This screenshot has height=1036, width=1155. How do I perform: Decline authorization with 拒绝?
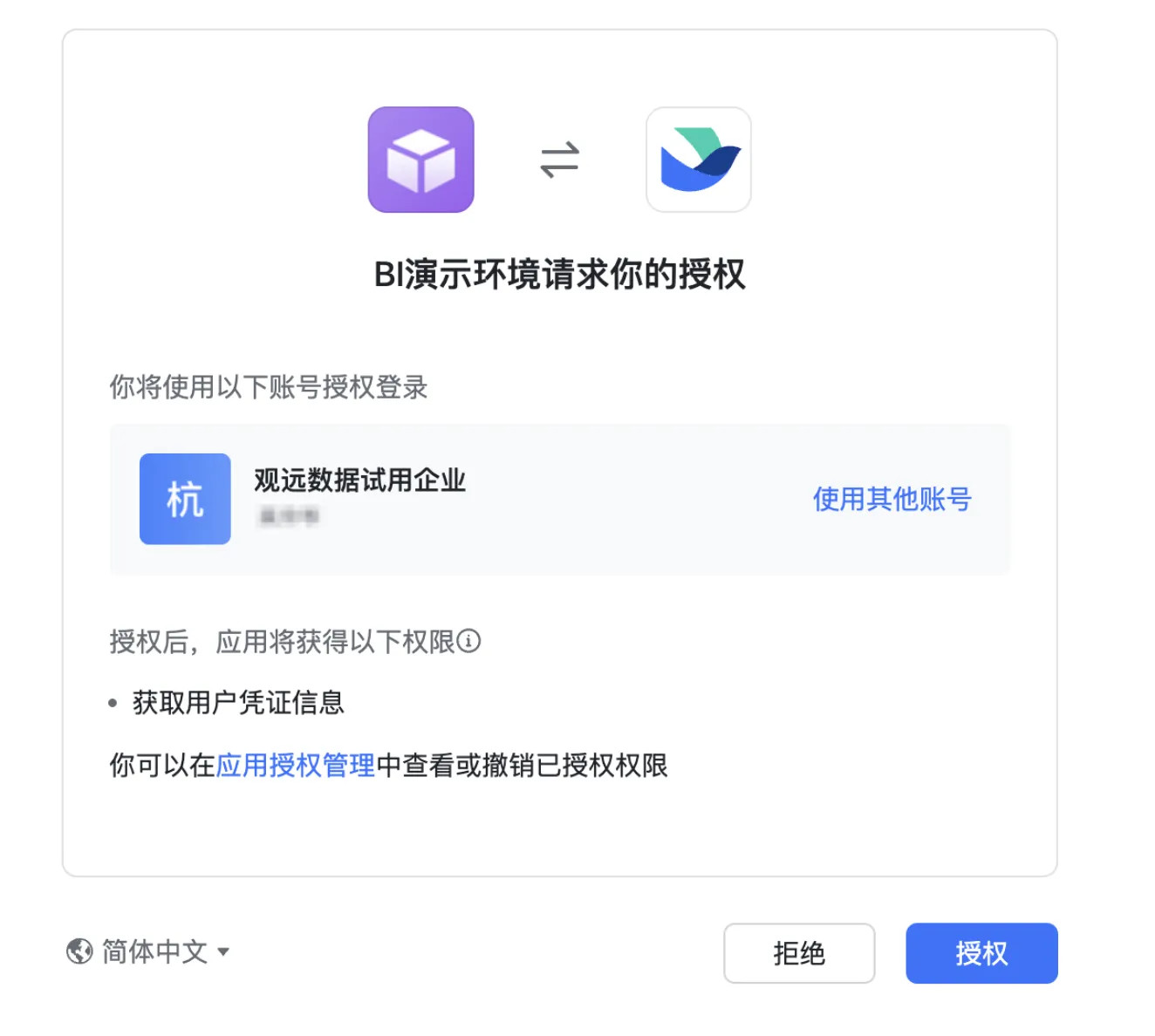tap(798, 952)
